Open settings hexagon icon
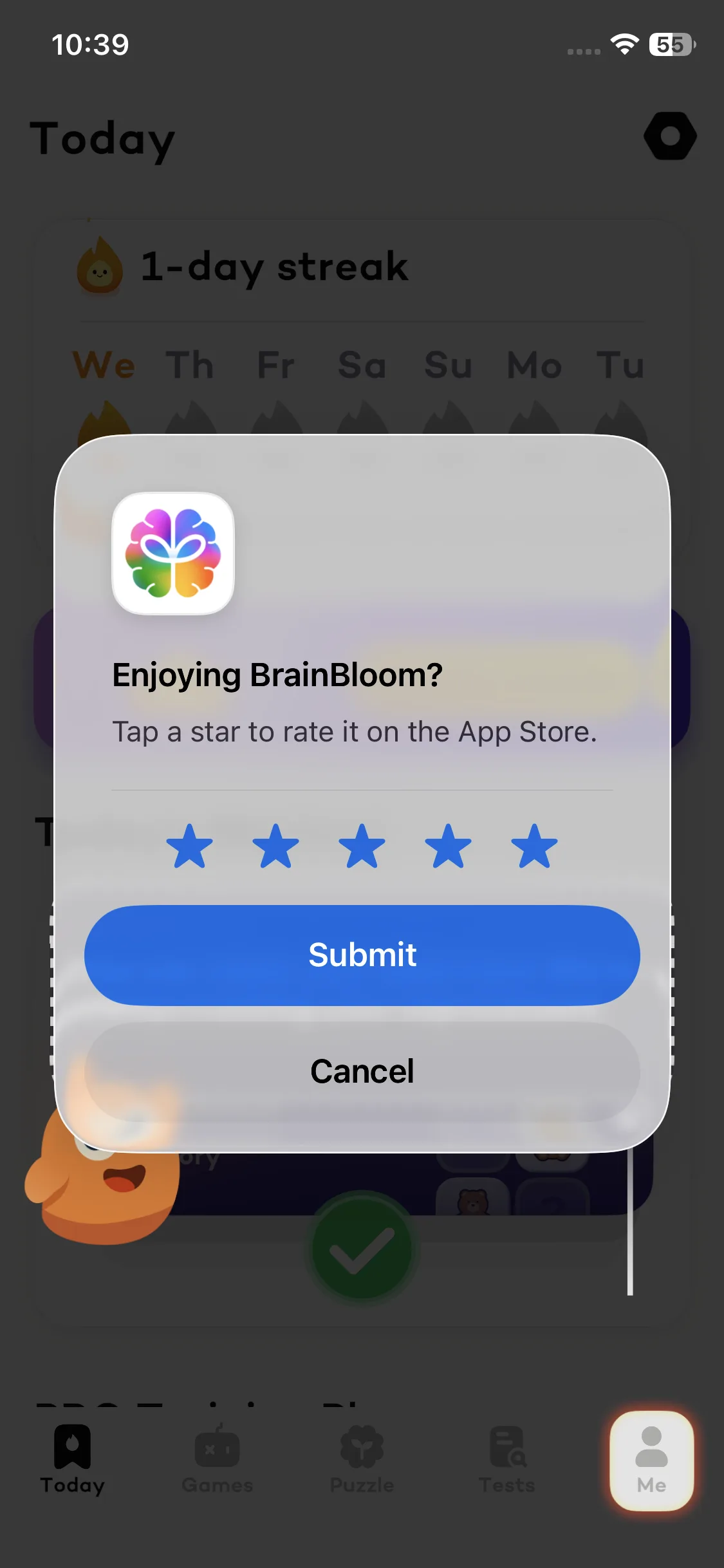The height and width of the screenshot is (1568, 724). (670, 136)
